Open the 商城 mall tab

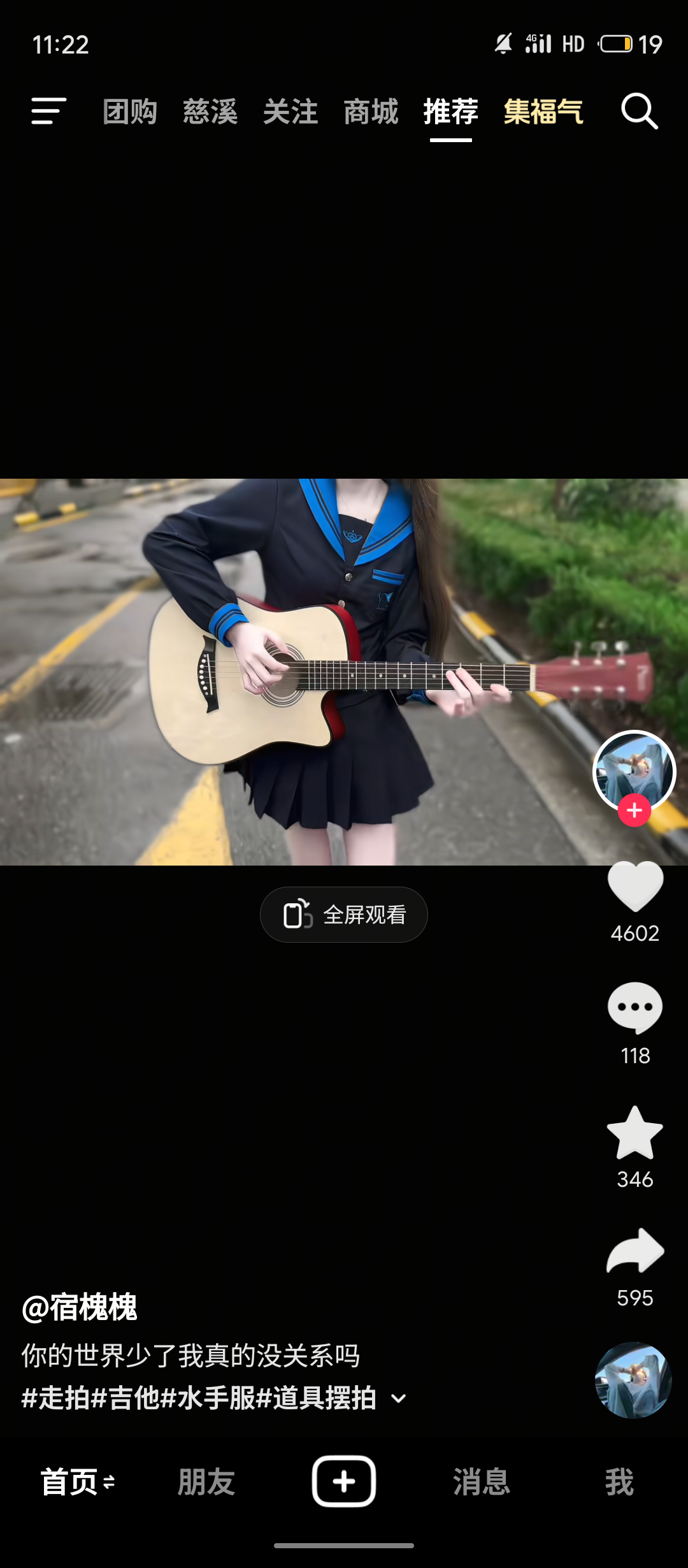click(x=370, y=110)
